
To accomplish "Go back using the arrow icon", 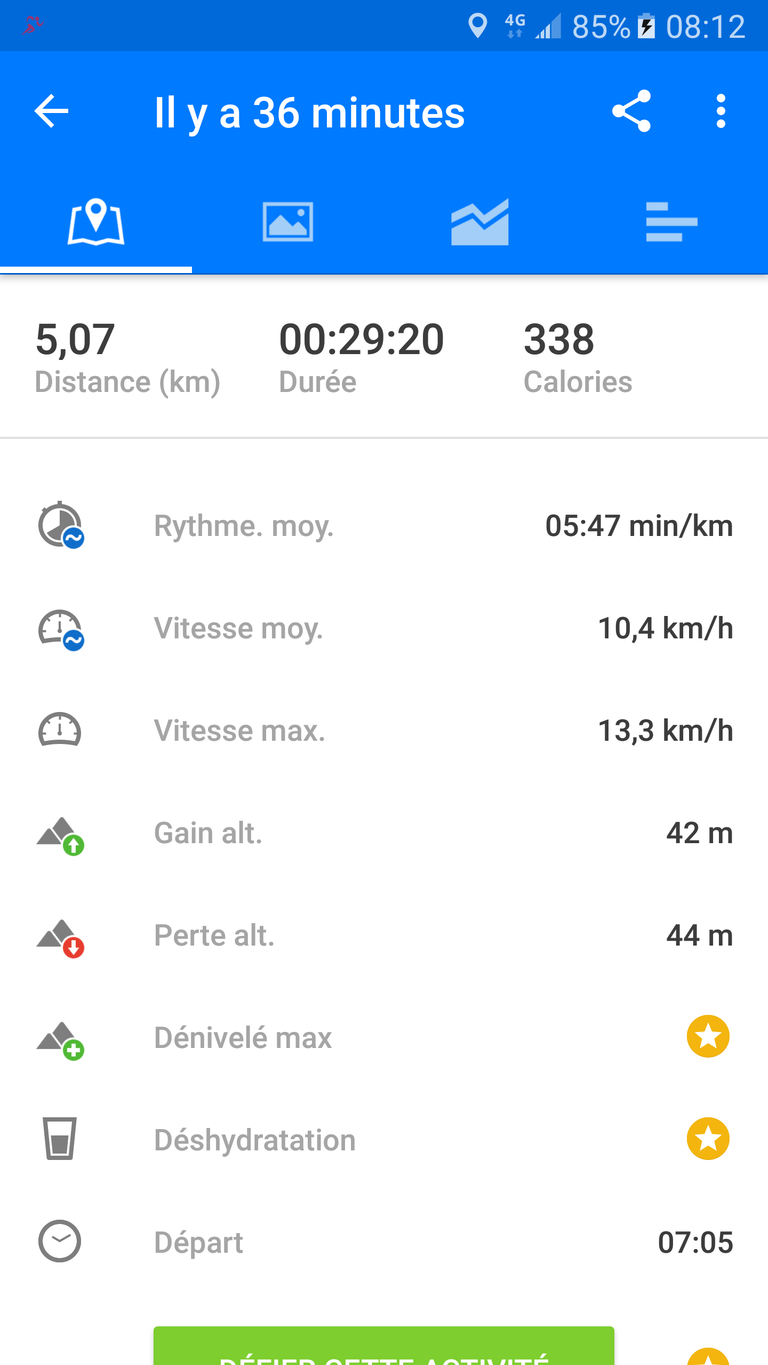I will click(52, 112).
